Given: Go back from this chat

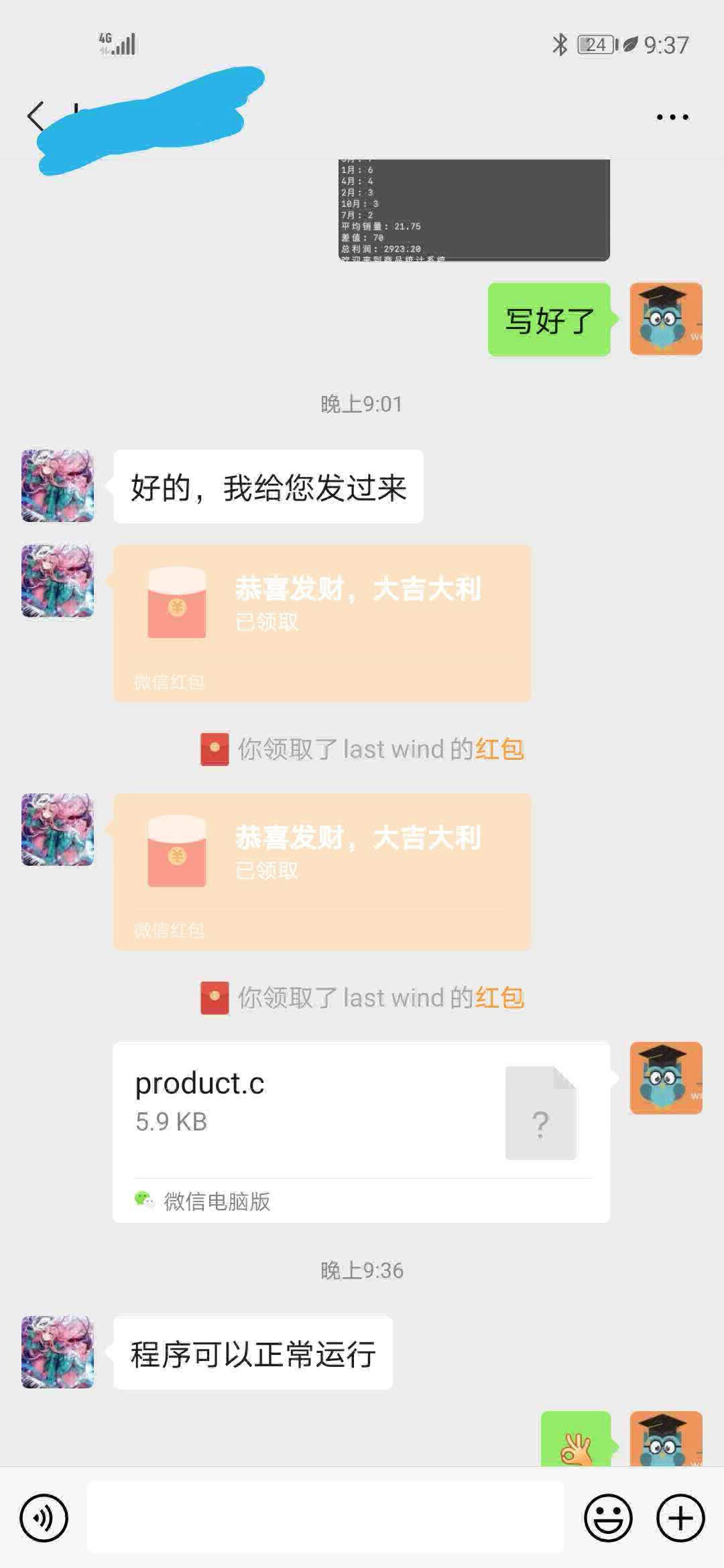Looking at the screenshot, I should pyautogui.click(x=36, y=117).
